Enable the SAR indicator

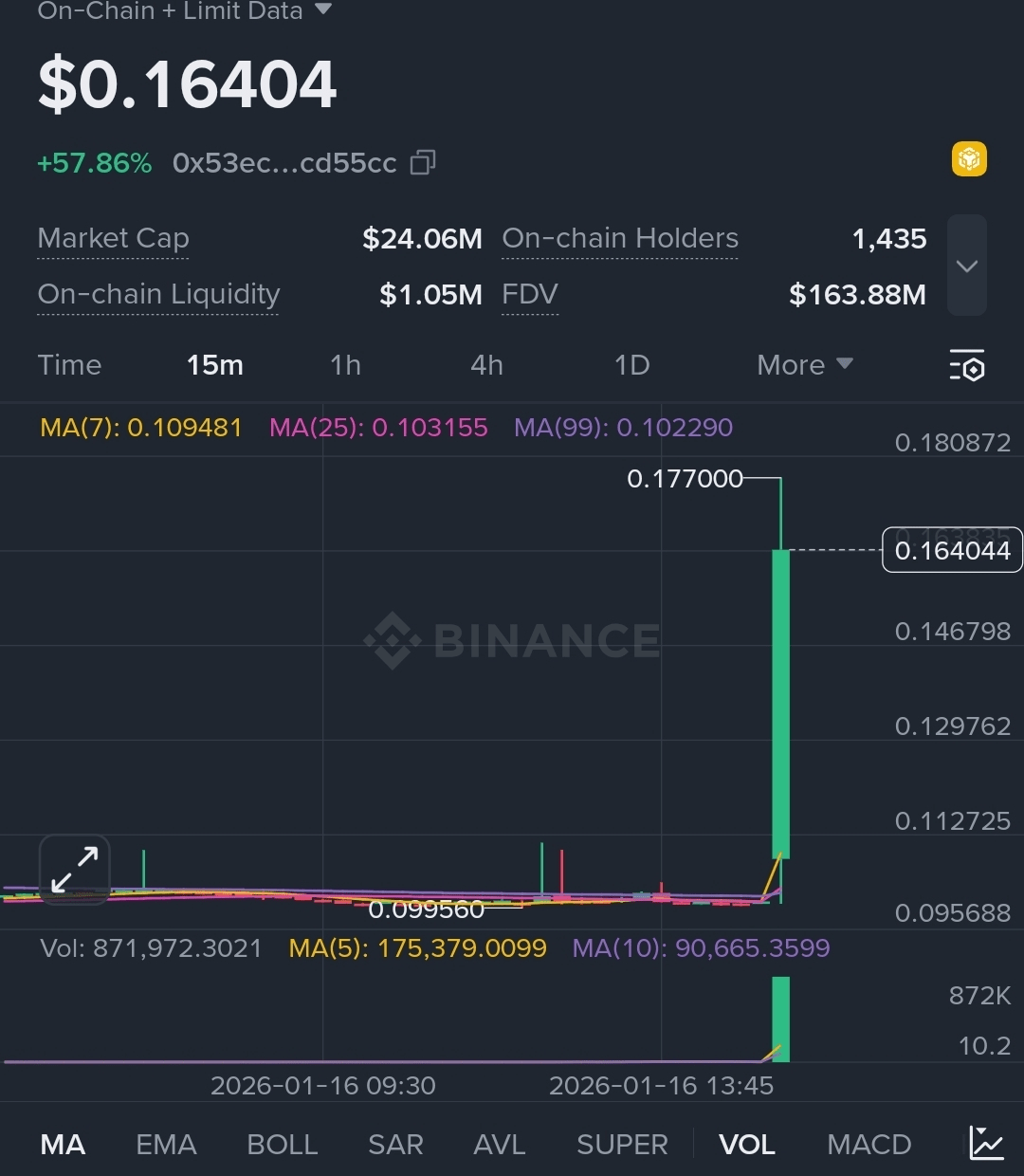coord(395,1145)
